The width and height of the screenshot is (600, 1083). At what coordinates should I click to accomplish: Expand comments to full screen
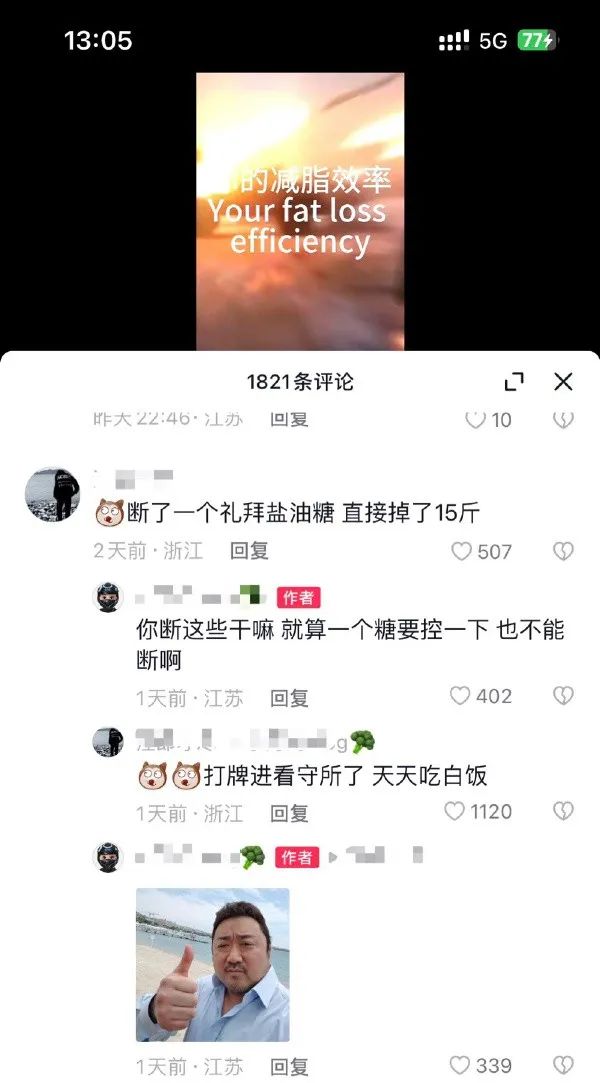point(514,381)
